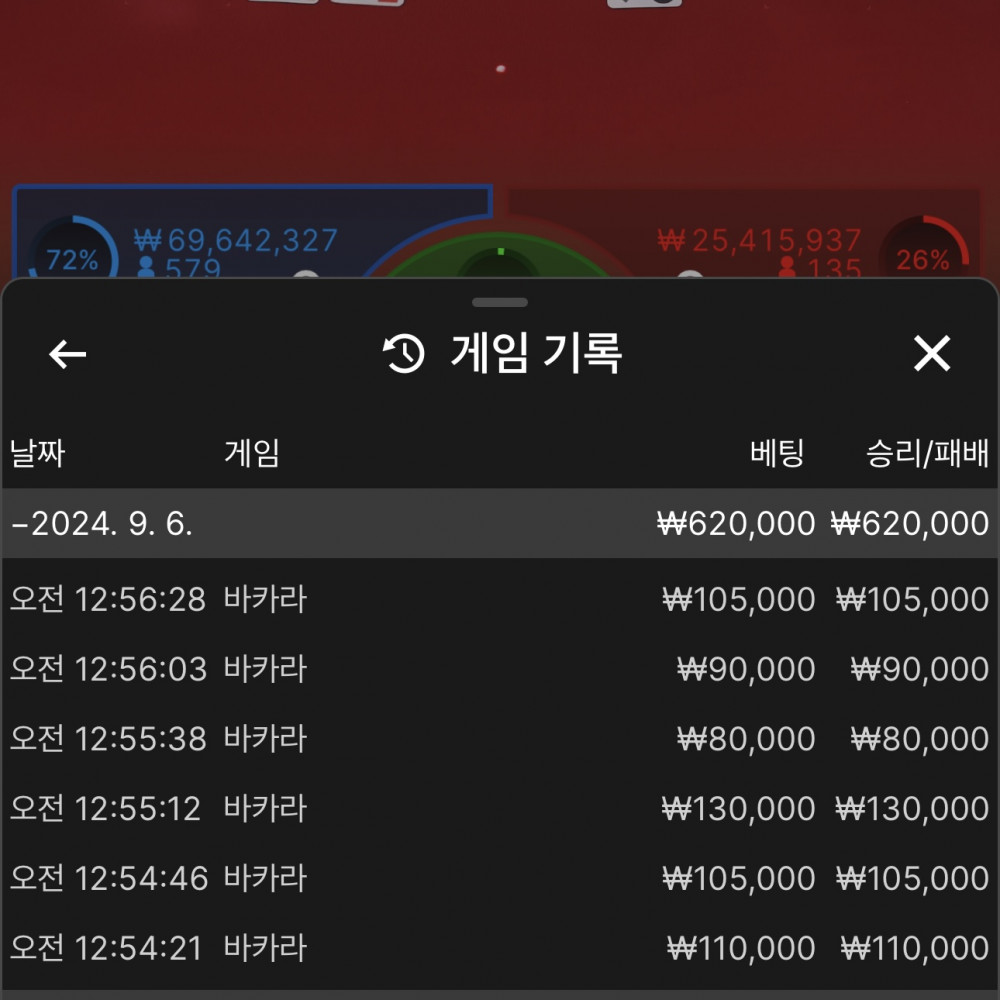The height and width of the screenshot is (1000, 1000).
Task: Open the 바카라 record at 오전 12:55:12
Action: [x=500, y=808]
